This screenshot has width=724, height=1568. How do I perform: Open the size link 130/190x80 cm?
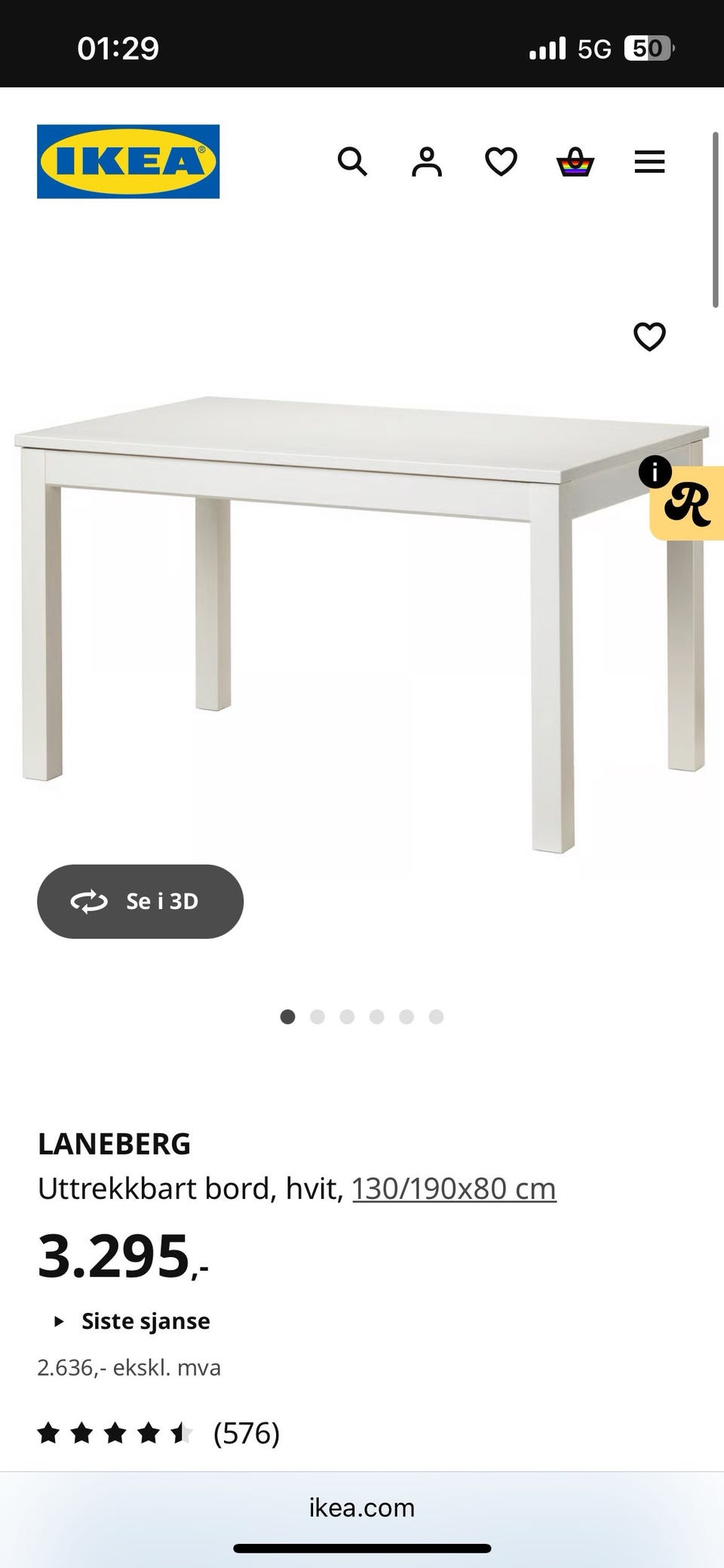click(x=455, y=1187)
